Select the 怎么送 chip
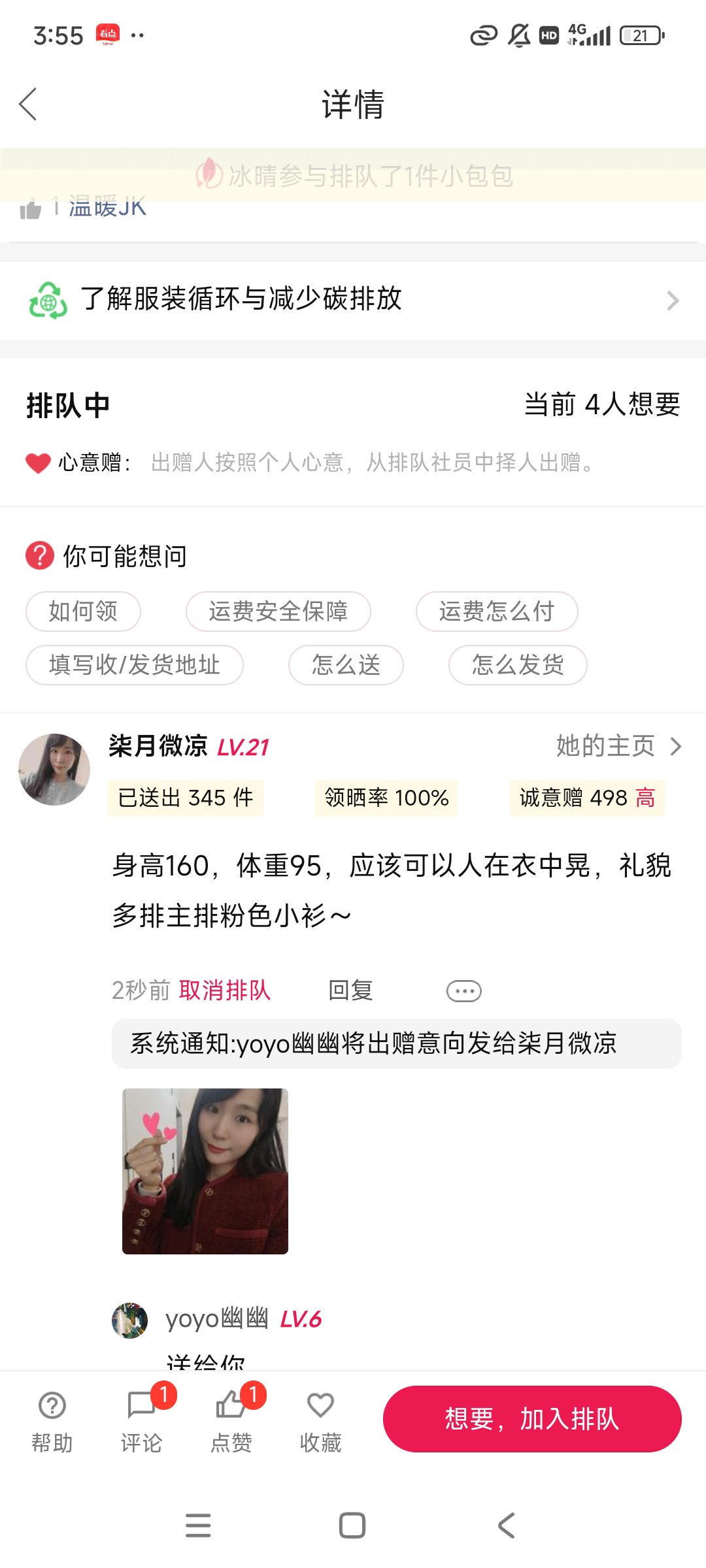706x1568 pixels. pos(346,665)
